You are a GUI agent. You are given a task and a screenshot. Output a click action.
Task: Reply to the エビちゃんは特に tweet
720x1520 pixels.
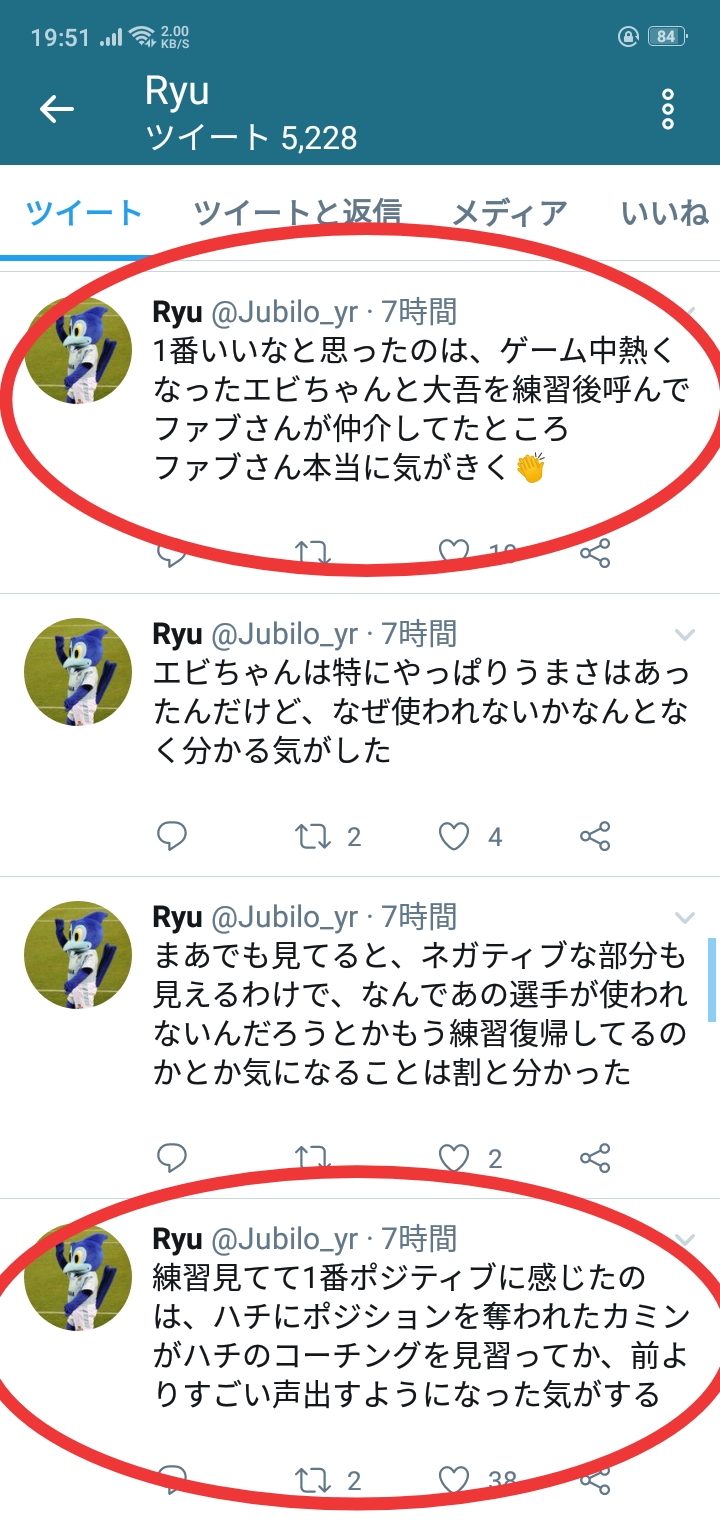click(172, 836)
